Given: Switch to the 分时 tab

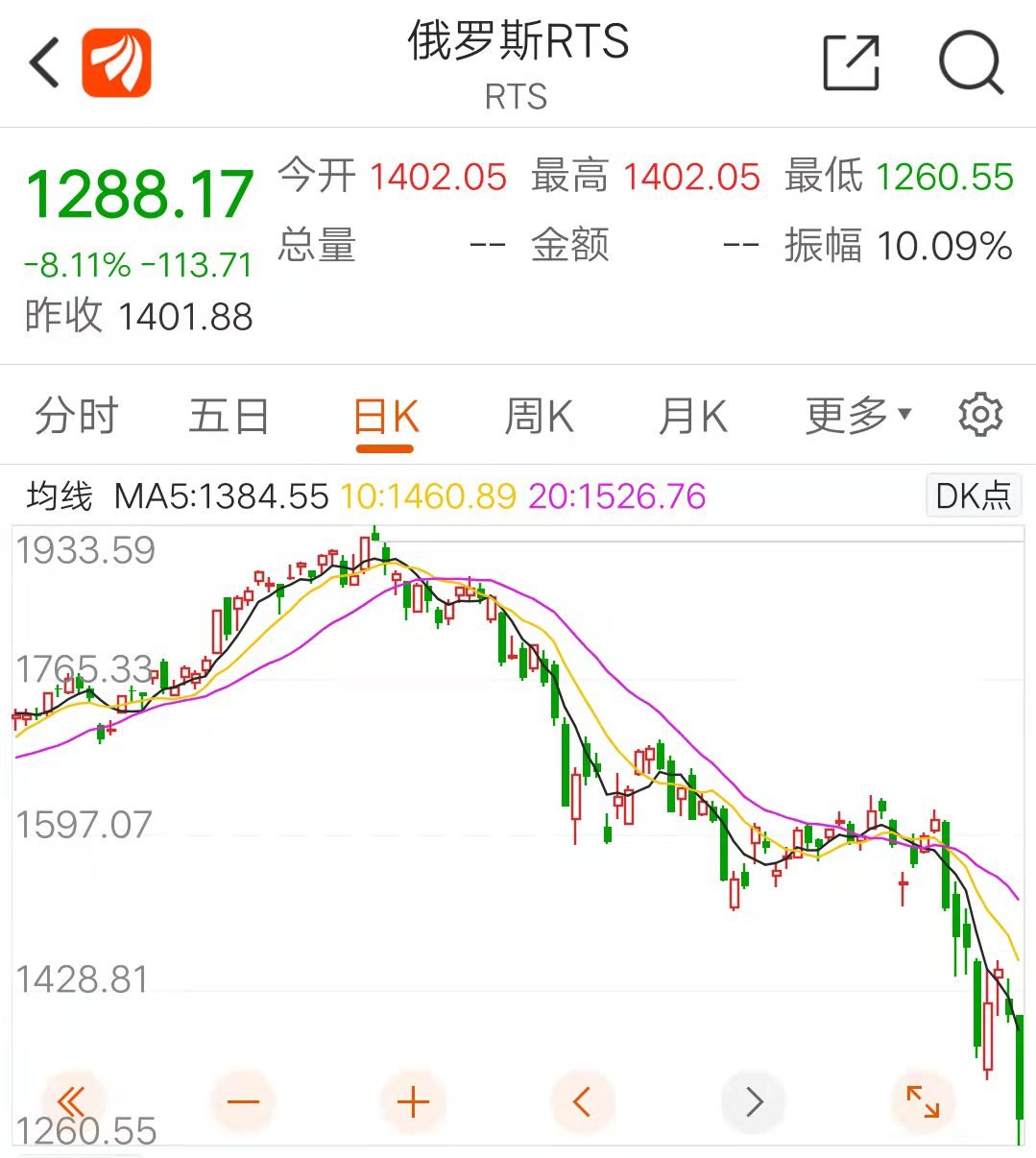Looking at the screenshot, I should coord(75,415).
